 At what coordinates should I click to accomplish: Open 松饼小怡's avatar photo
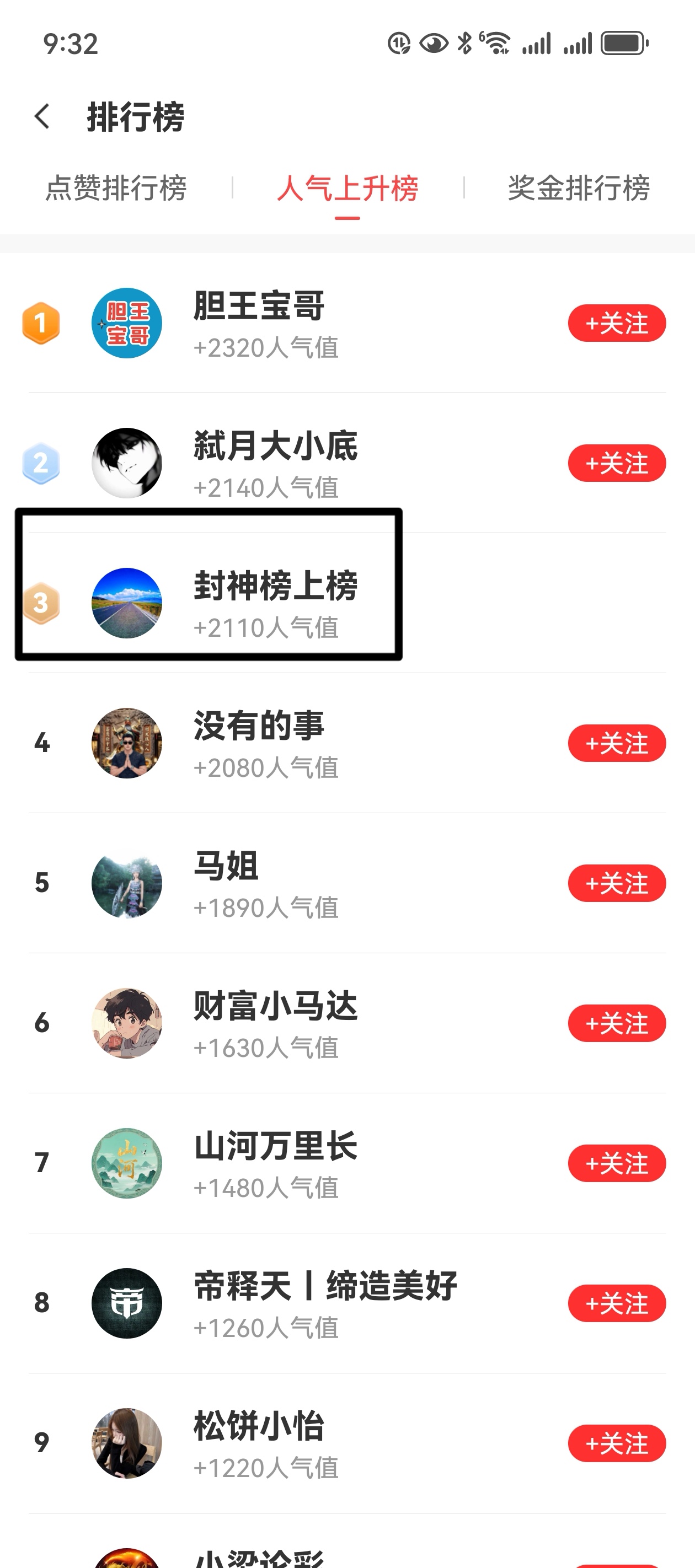(127, 1443)
